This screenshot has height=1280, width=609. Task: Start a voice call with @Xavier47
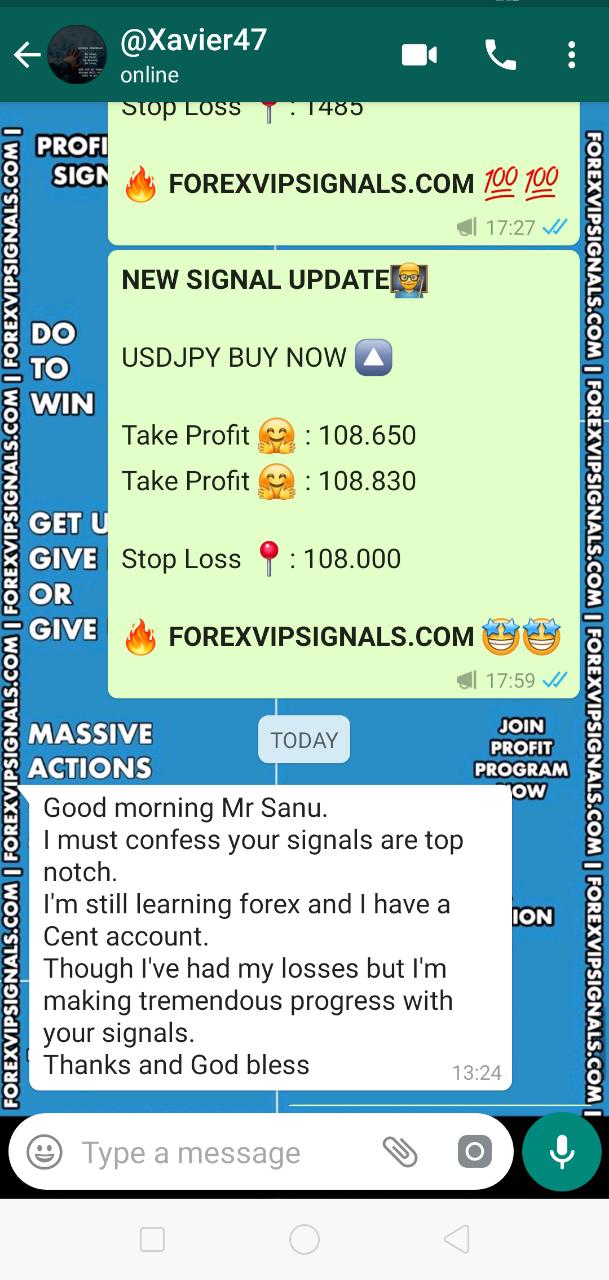coord(500,55)
